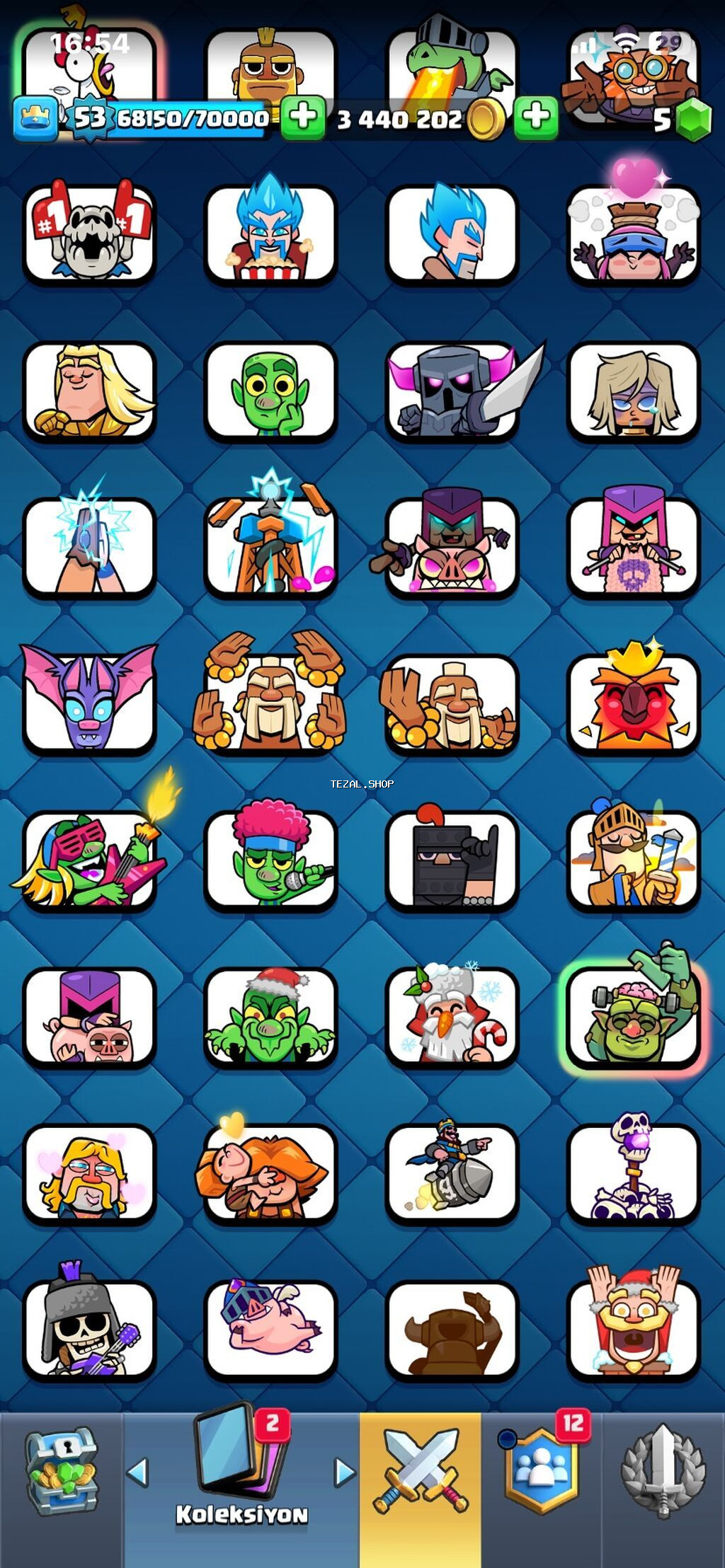Add experience with the green plus button

pyautogui.click(x=303, y=117)
